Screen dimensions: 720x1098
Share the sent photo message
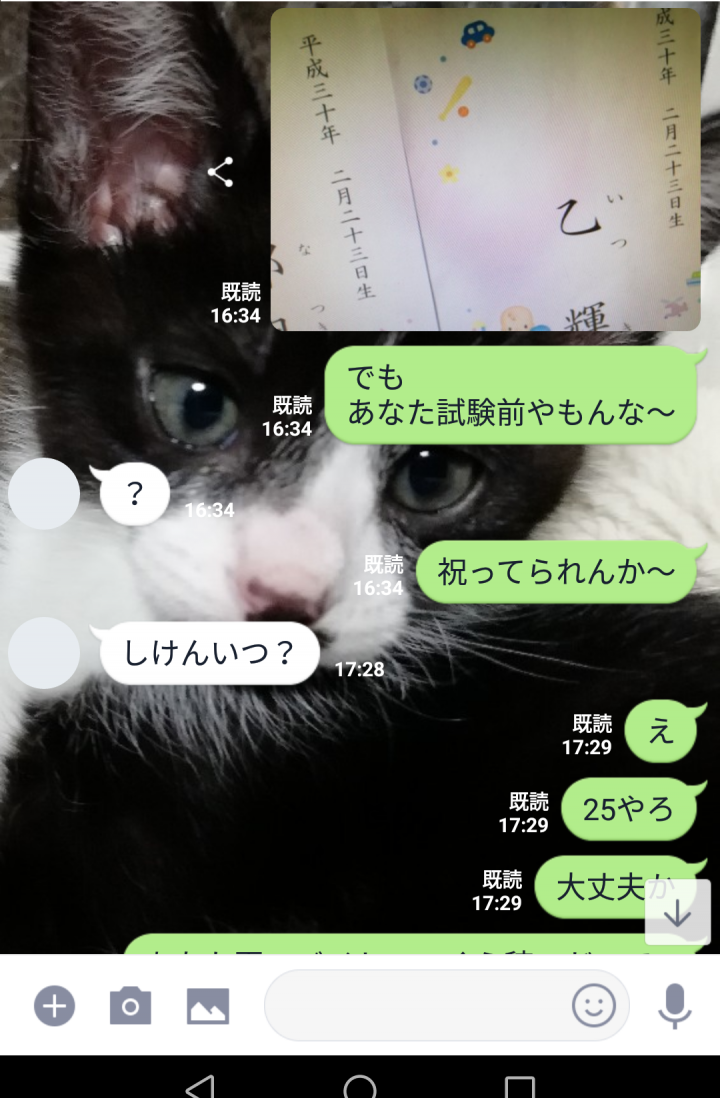221,172
